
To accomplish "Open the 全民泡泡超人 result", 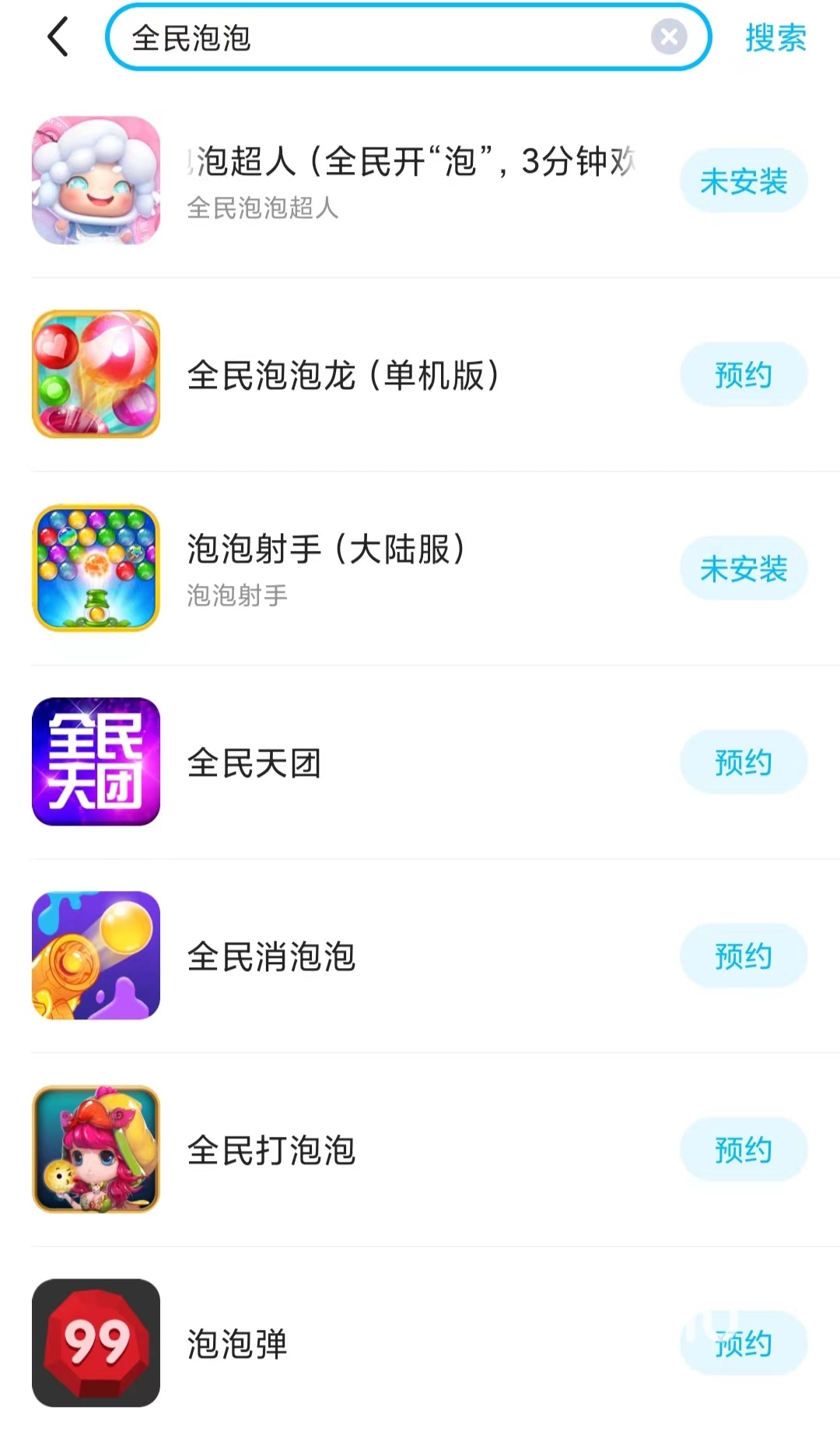I will tap(411, 181).
